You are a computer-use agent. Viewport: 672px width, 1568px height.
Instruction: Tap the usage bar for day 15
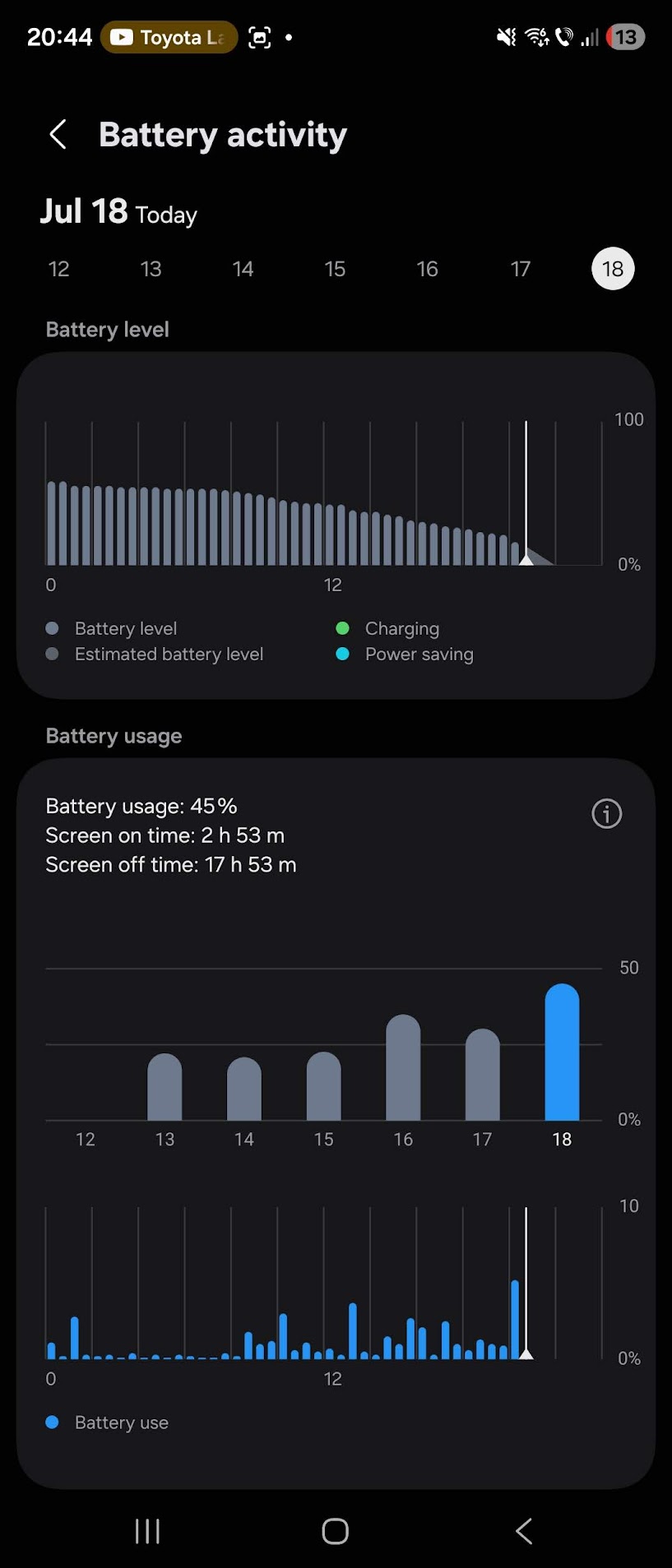point(323,1088)
